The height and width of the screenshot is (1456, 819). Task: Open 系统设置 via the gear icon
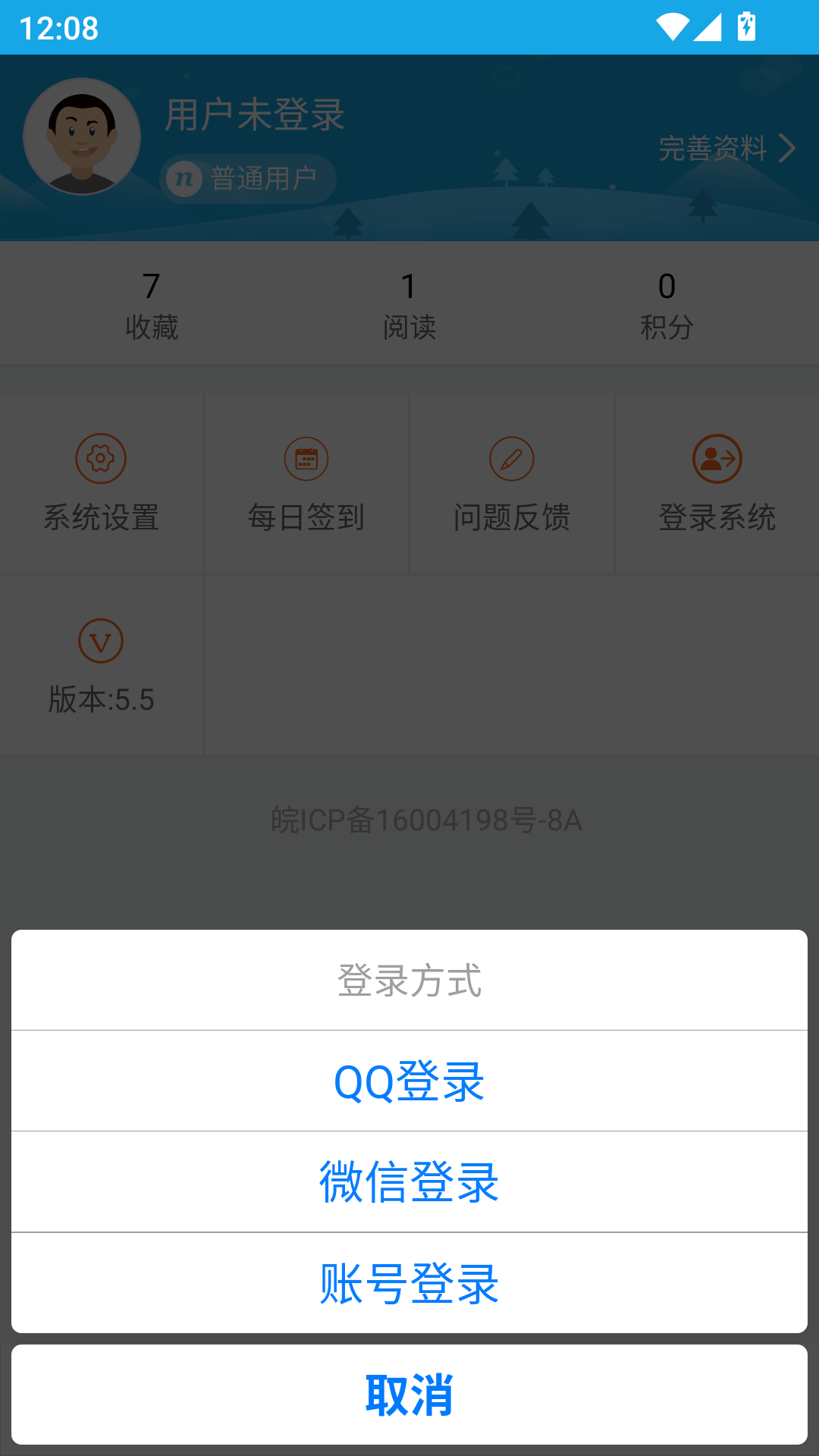[100, 459]
